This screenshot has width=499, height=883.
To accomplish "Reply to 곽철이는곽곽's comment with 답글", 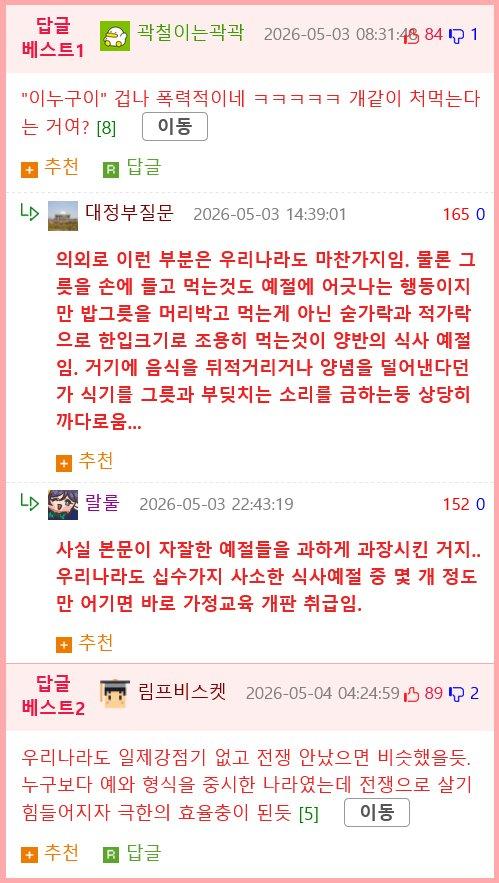I will point(132,167).
